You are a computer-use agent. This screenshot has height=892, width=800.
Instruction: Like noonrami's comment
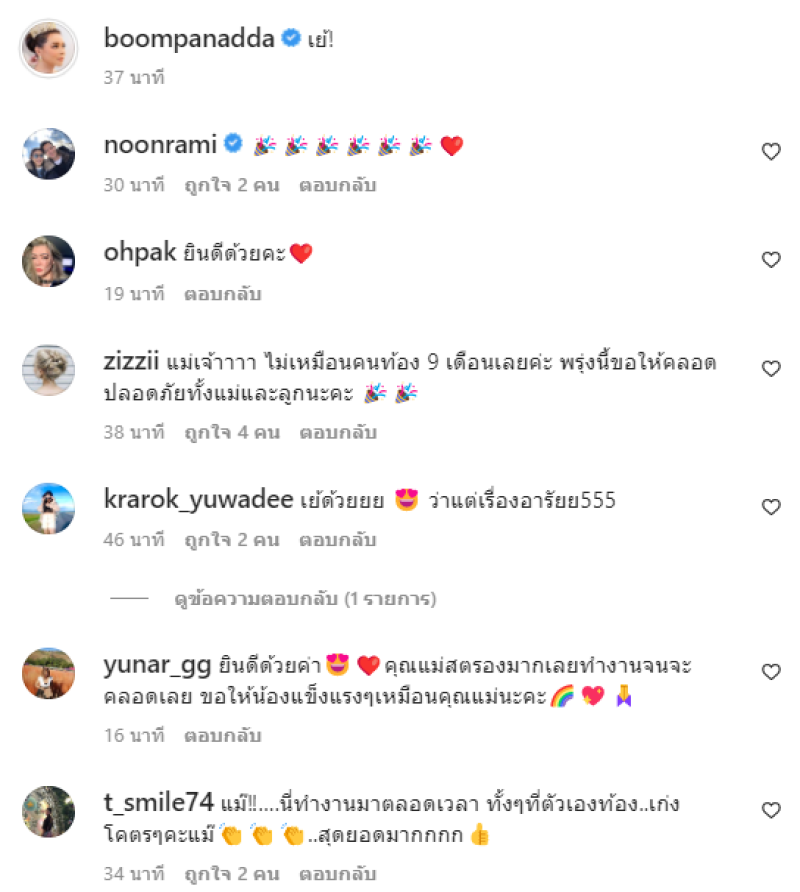point(771,152)
